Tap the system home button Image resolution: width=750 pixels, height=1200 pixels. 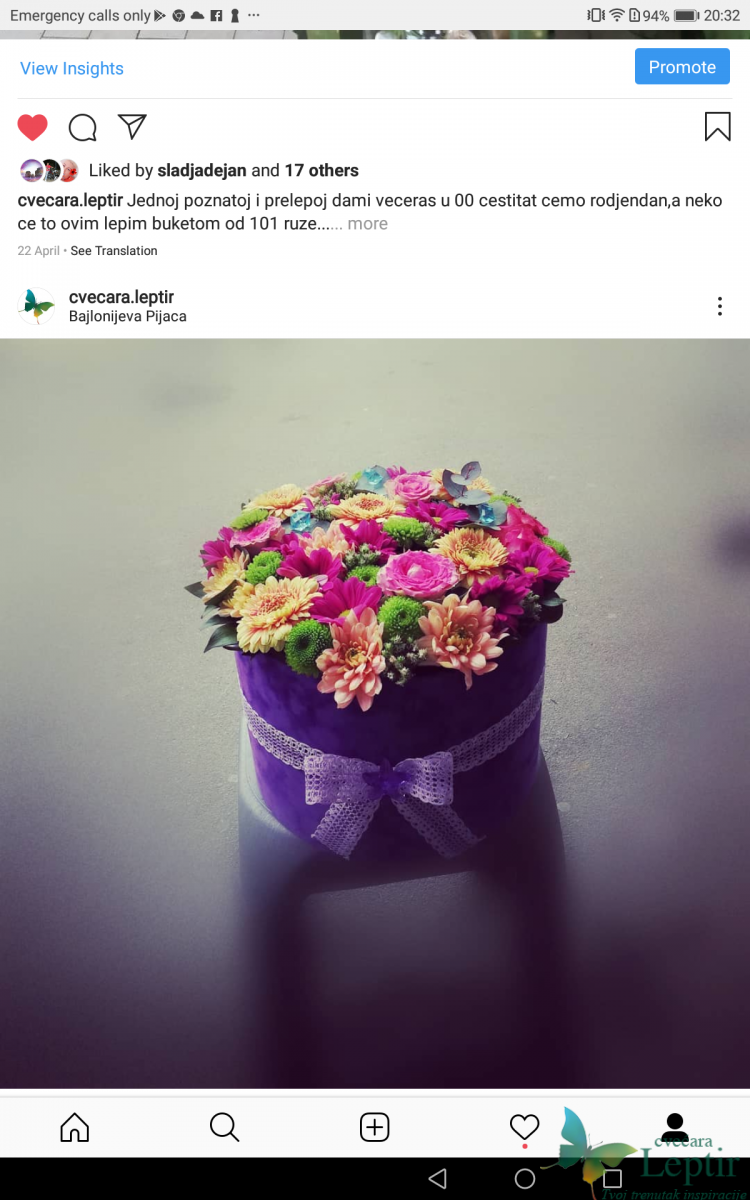point(525,1179)
